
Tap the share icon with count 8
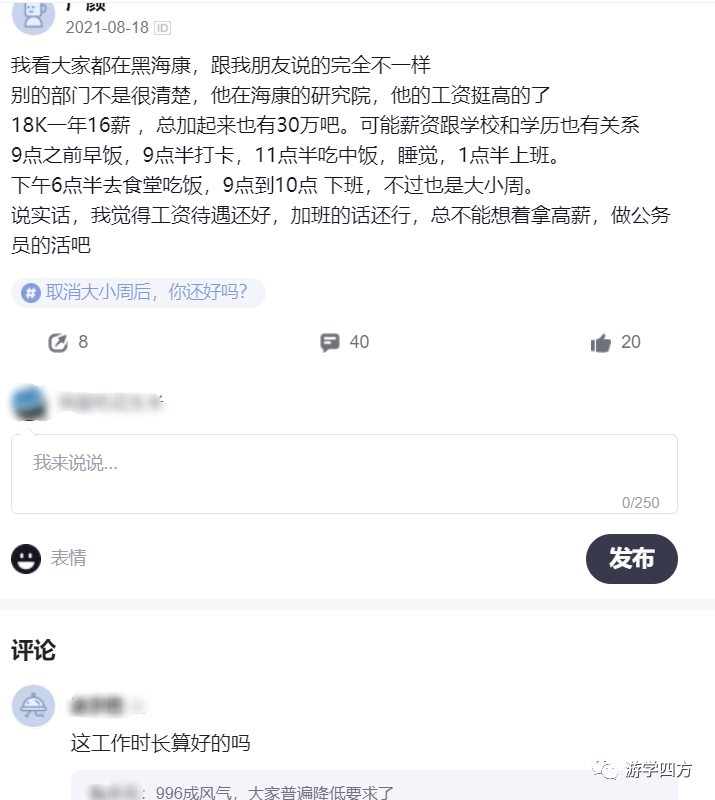click(59, 342)
